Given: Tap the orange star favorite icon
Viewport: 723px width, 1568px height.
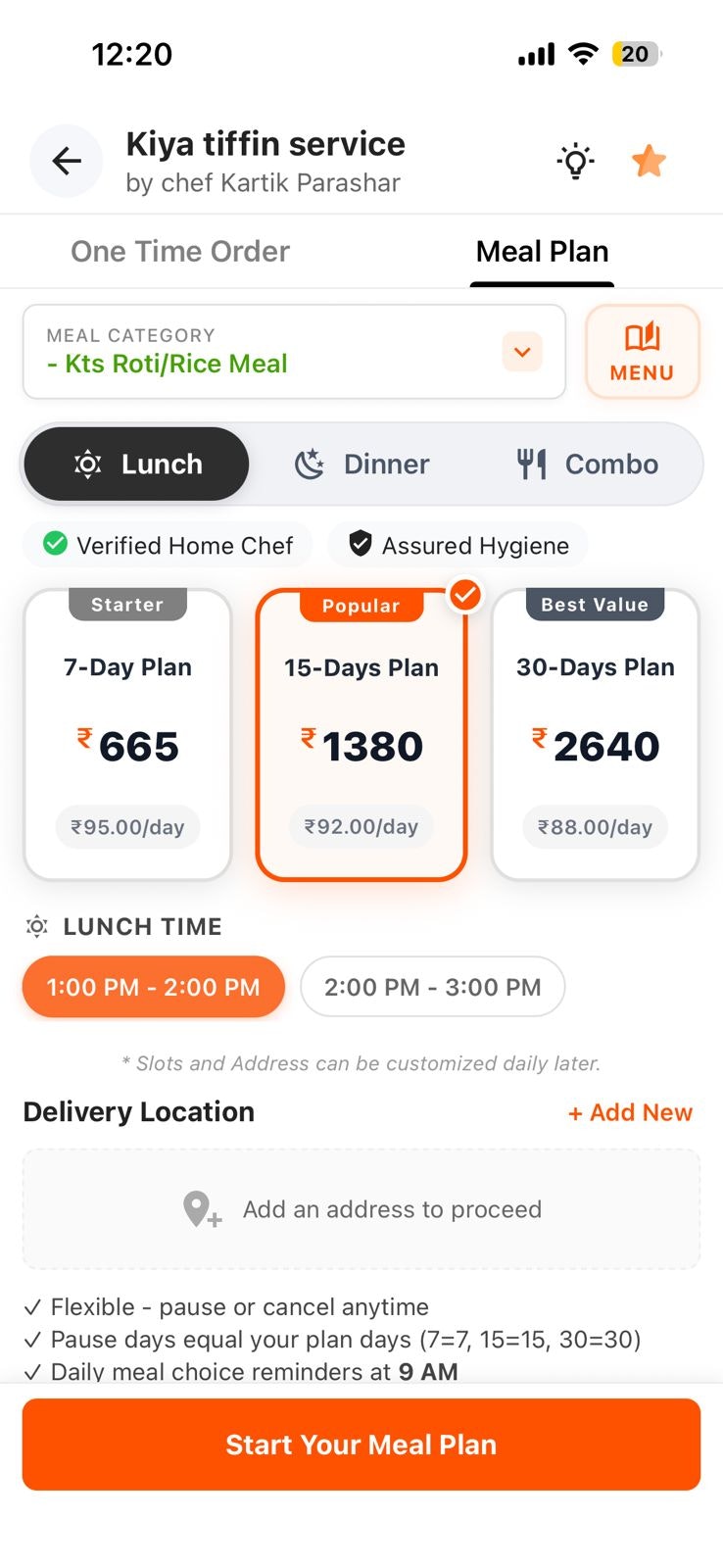Looking at the screenshot, I should [x=649, y=161].
